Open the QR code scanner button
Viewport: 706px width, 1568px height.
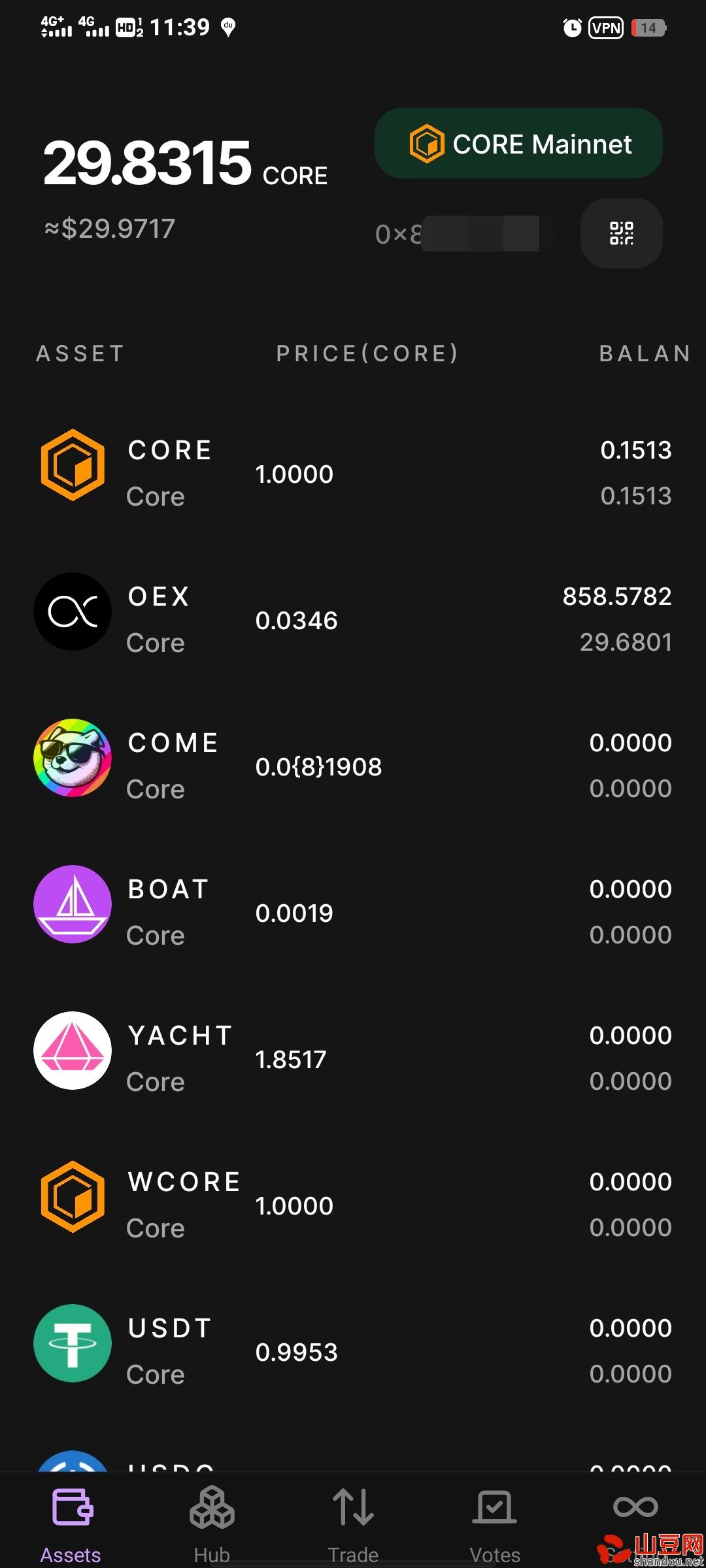click(x=622, y=233)
